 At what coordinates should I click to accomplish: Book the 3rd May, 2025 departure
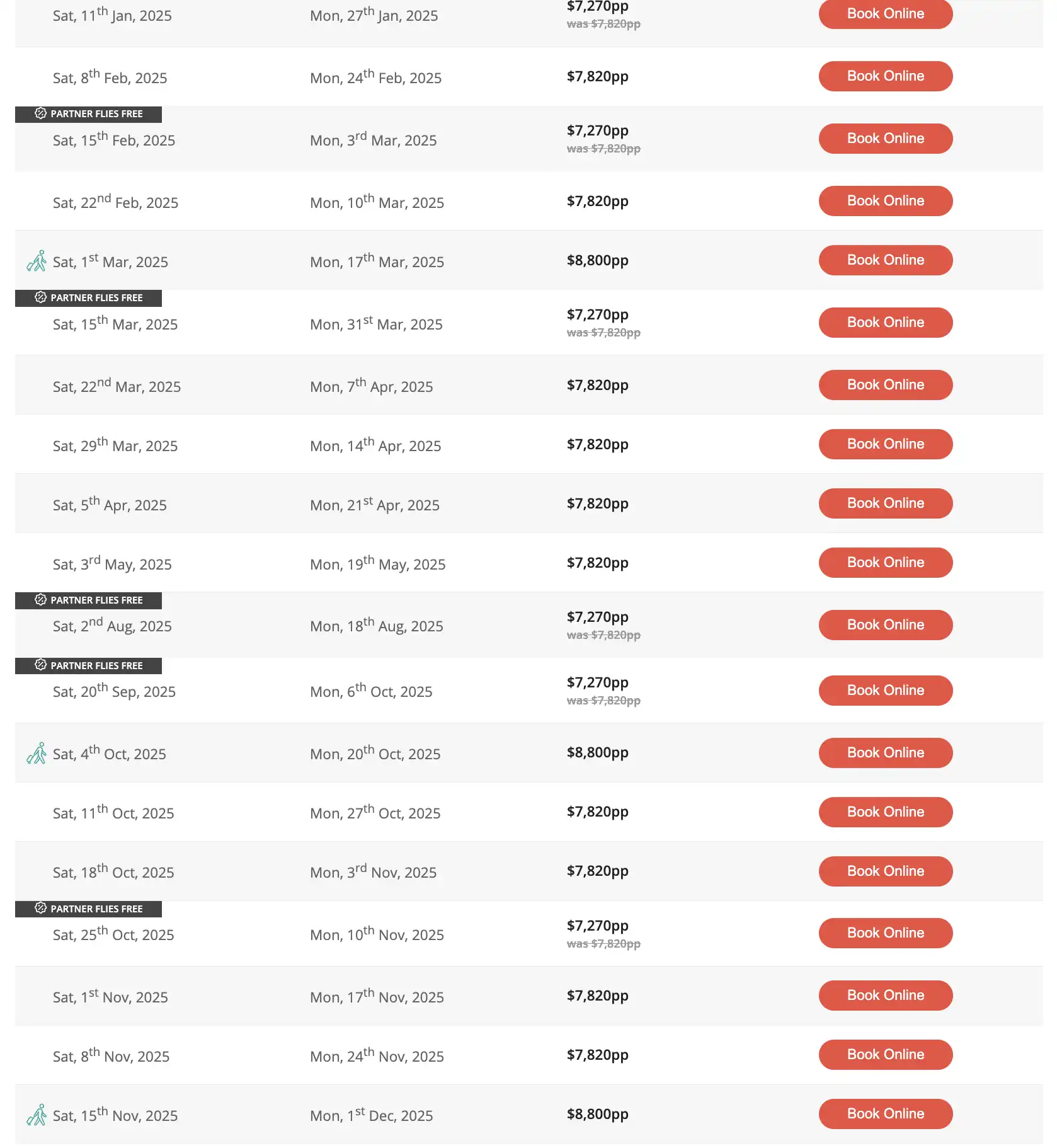click(x=885, y=563)
